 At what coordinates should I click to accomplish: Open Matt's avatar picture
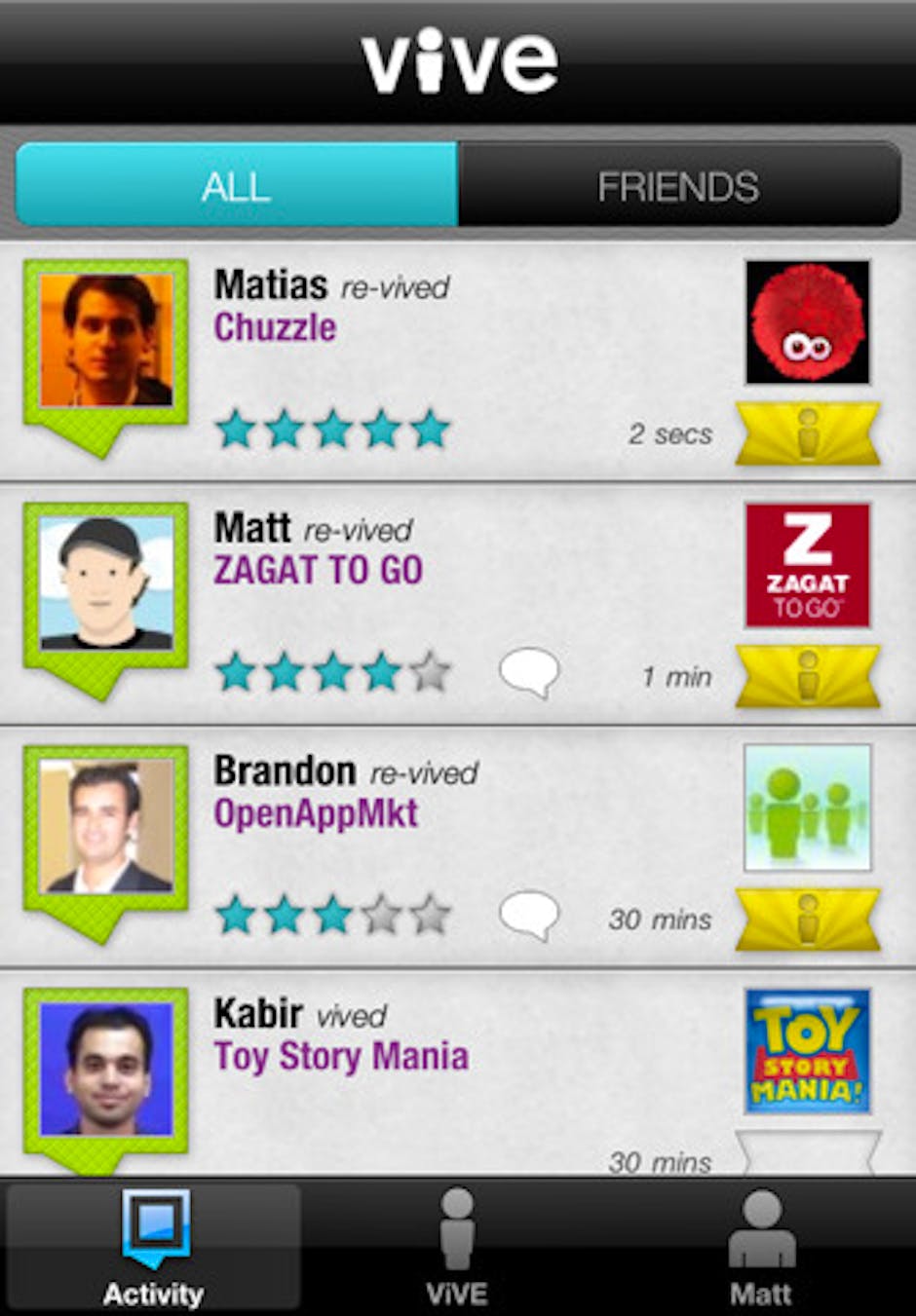coord(106,583)
